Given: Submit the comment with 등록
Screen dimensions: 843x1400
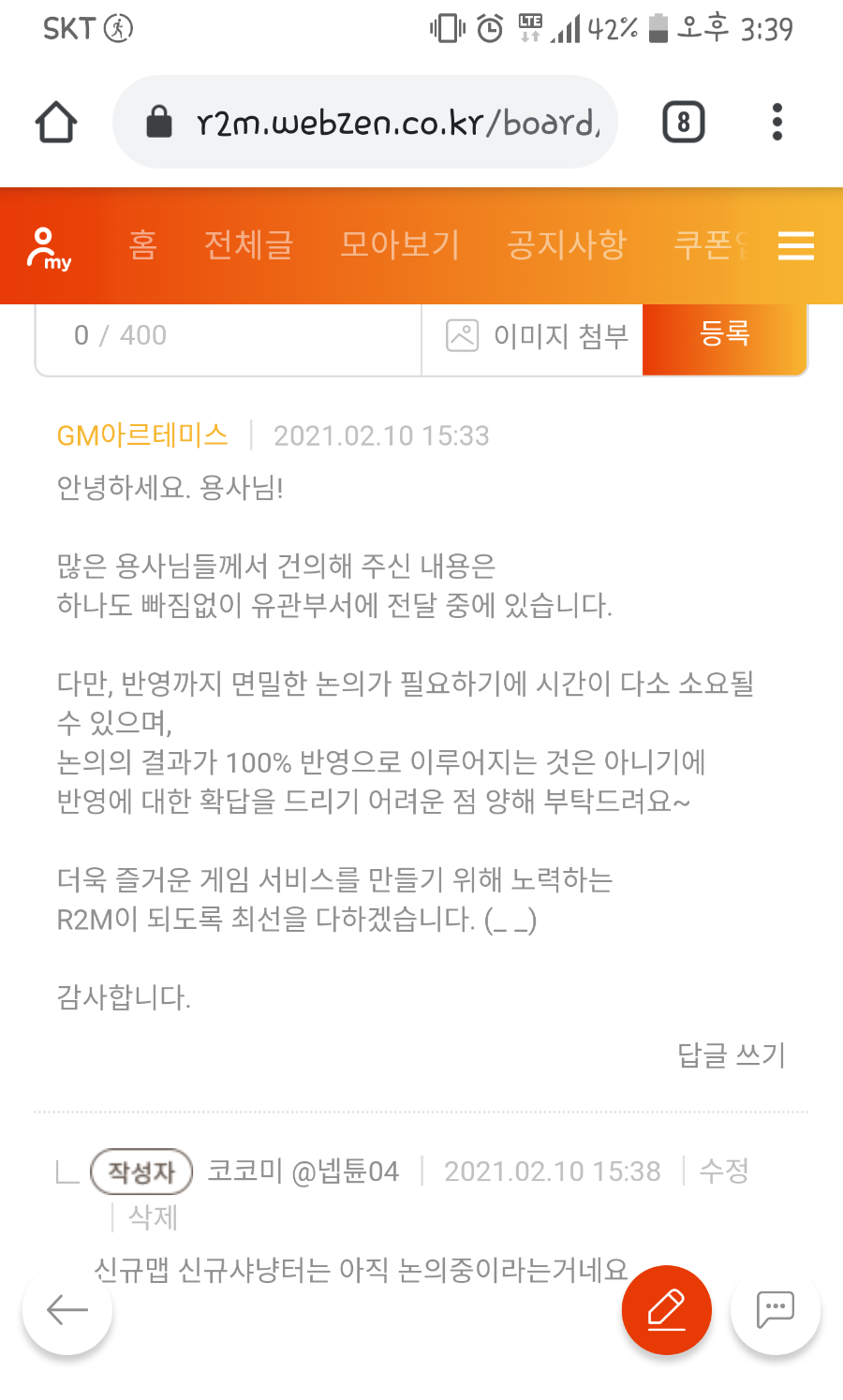Looking at the screenshot, I should [x=724, y=334].
